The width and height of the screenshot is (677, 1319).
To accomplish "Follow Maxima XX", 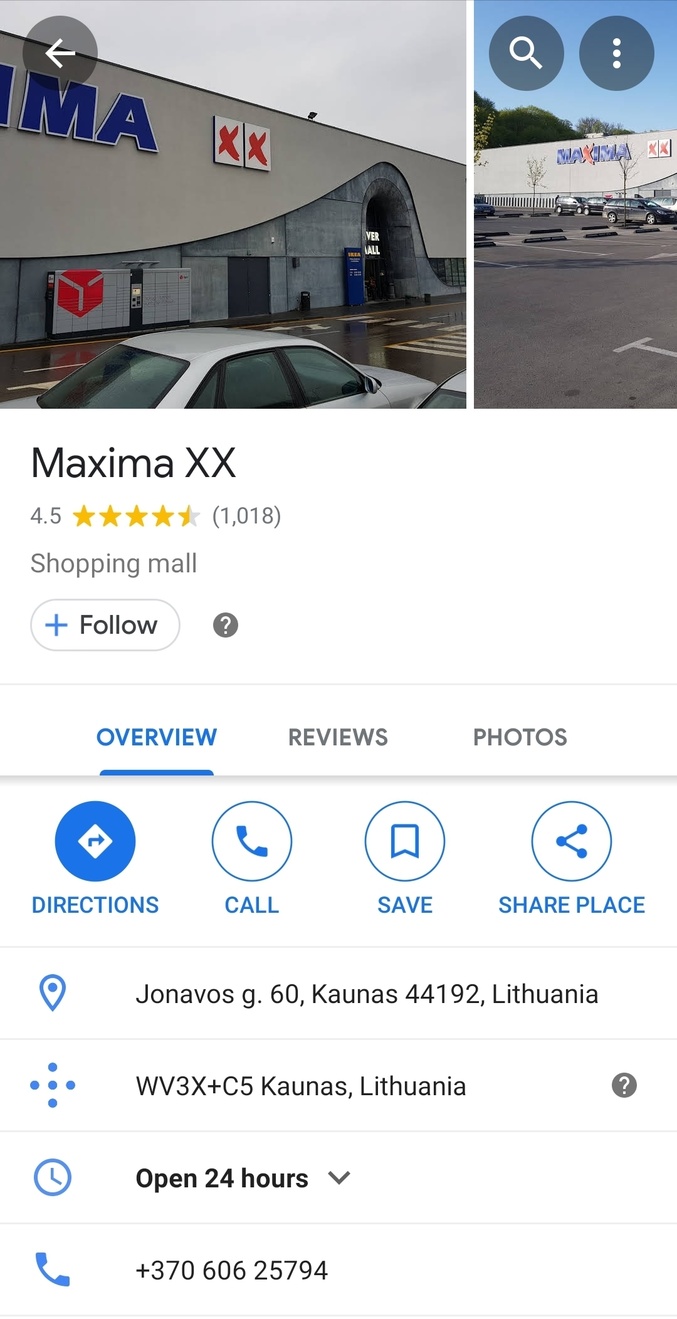I will point(105,625).
